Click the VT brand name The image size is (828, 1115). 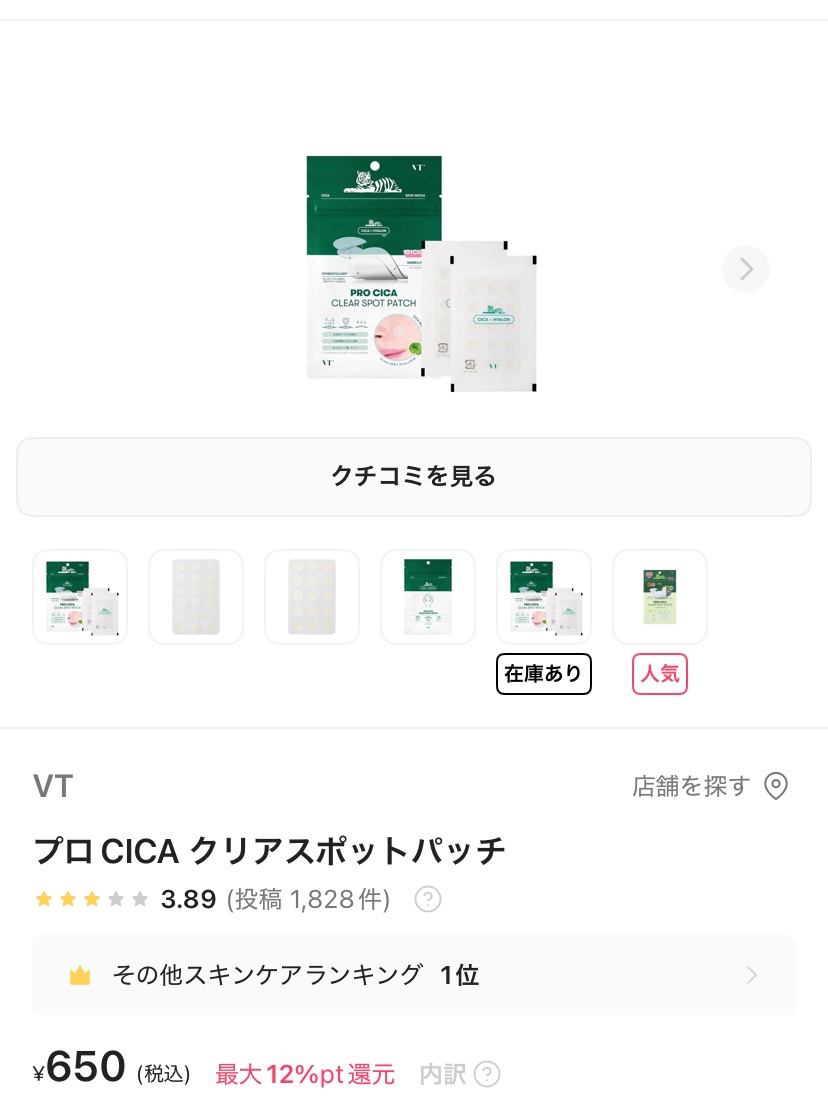(52, 787)
